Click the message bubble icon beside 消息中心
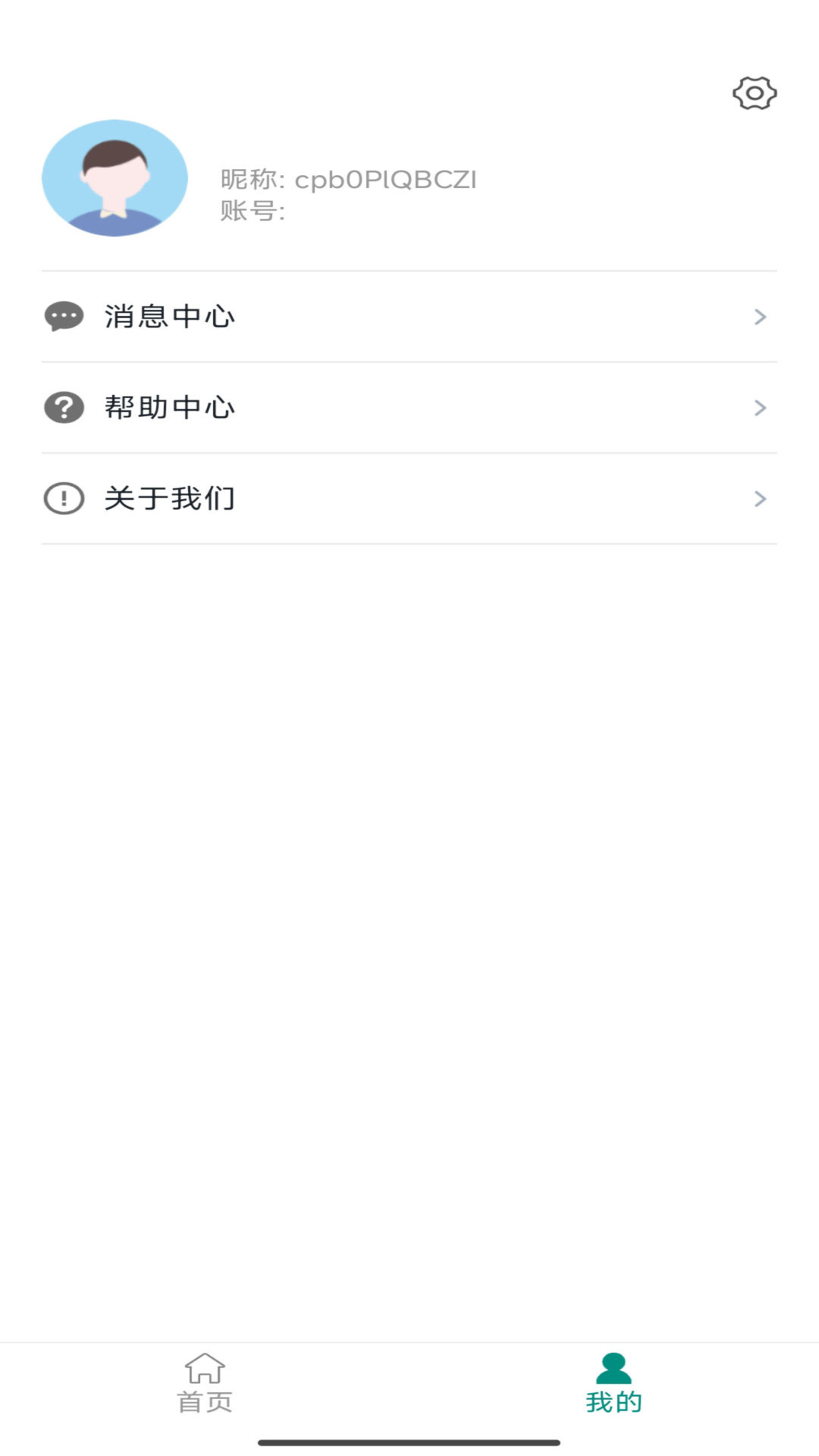819x1456 pixels. (64, 316)
